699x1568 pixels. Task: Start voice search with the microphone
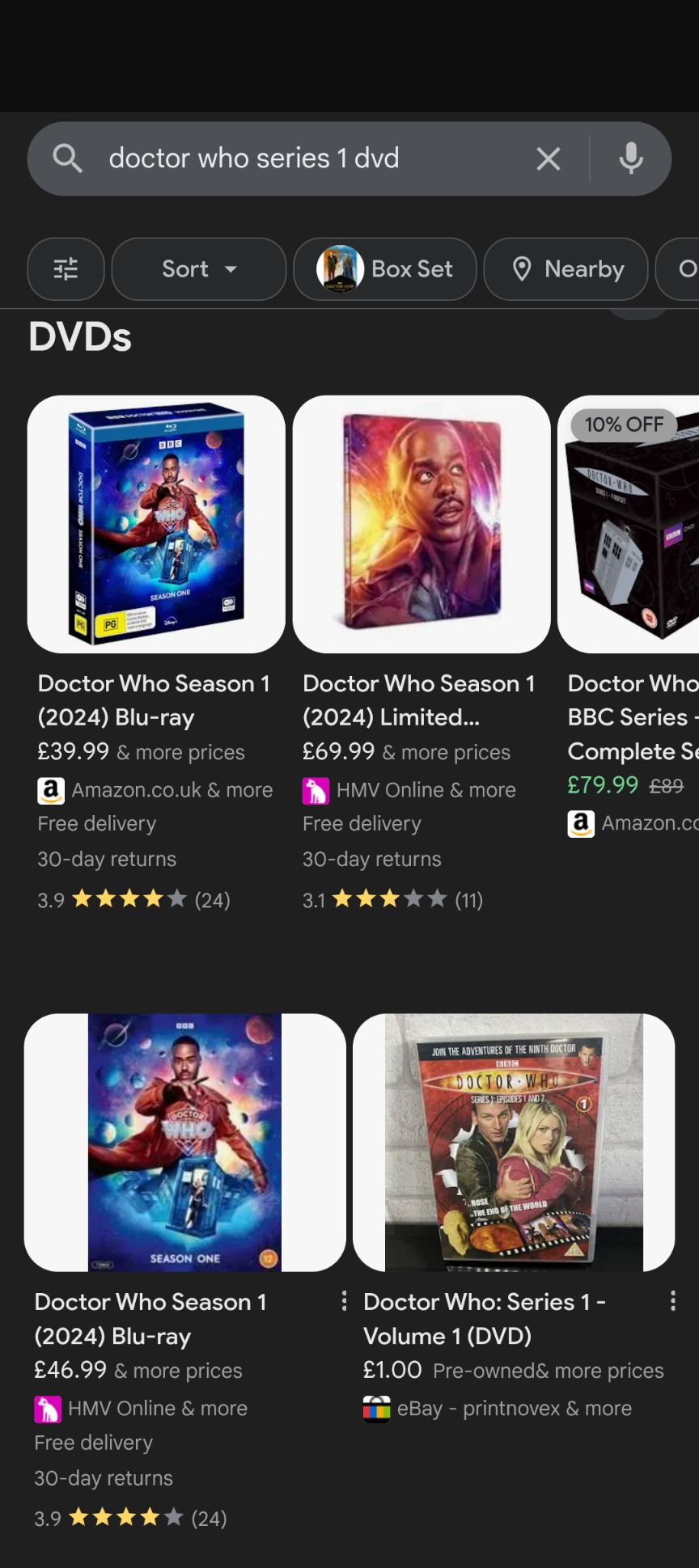tap(631, 158)
